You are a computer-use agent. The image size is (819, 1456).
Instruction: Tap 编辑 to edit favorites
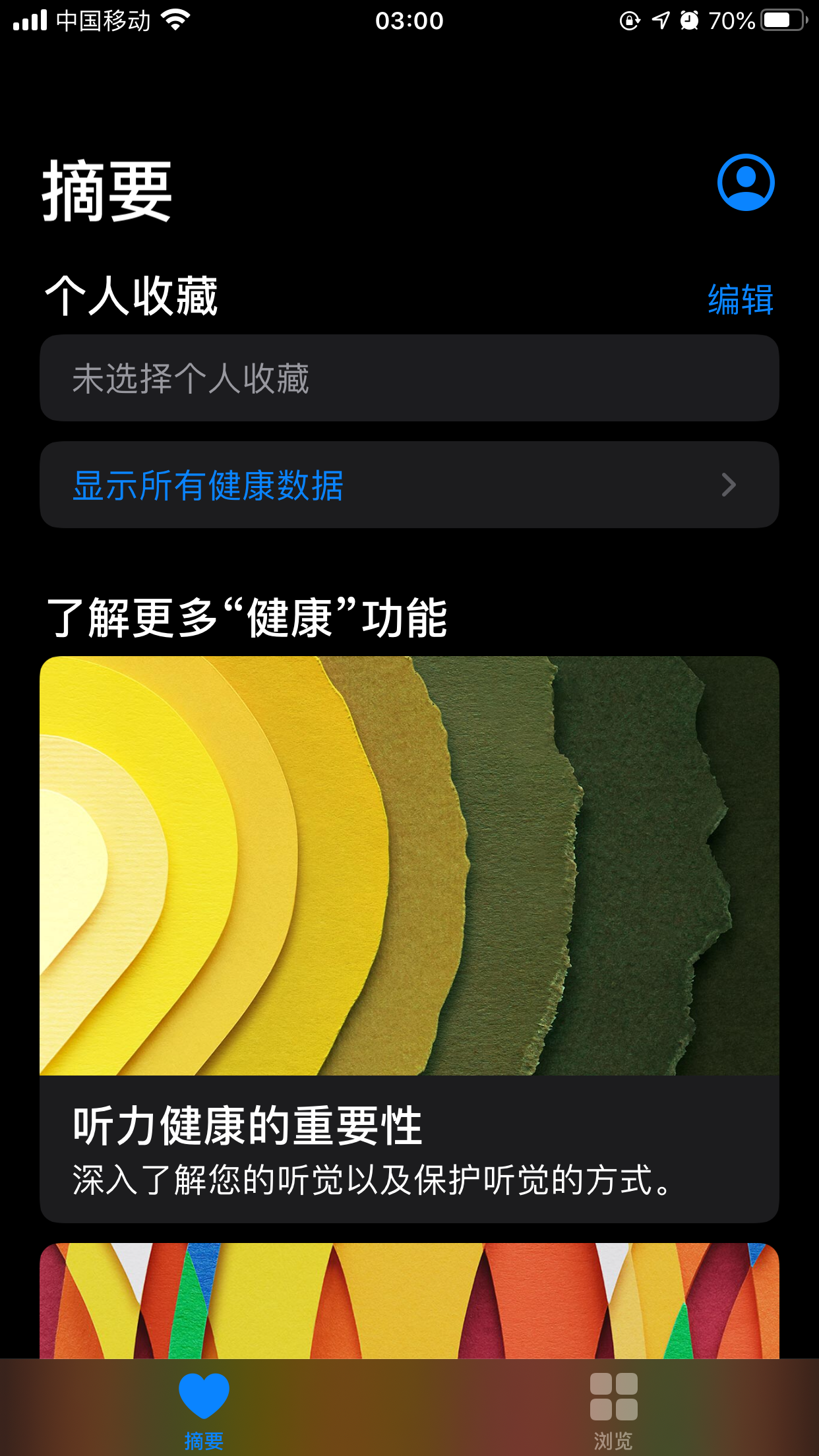pos(740,299)
